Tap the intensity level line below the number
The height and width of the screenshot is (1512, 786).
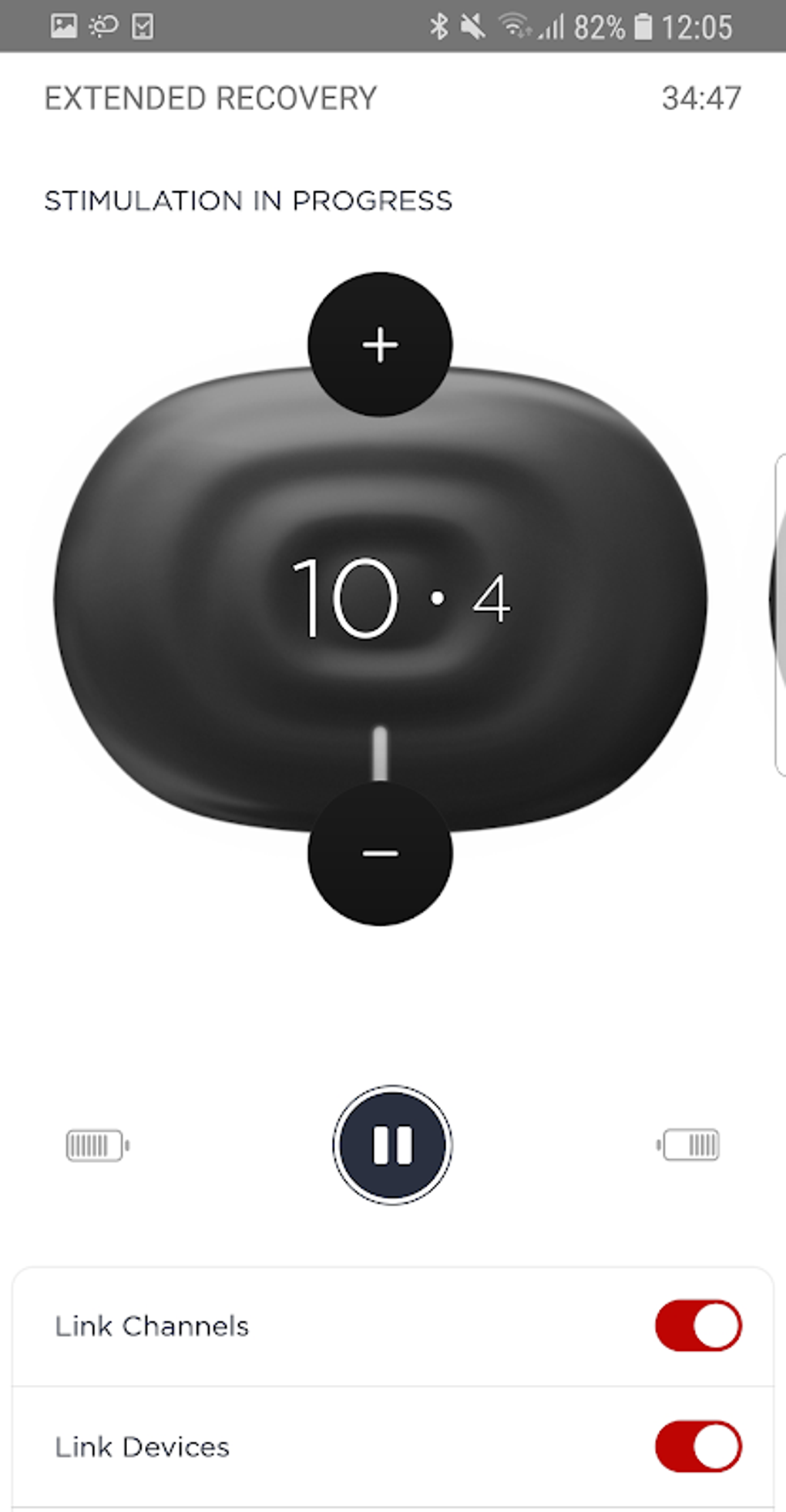click(x=379, y=751)
